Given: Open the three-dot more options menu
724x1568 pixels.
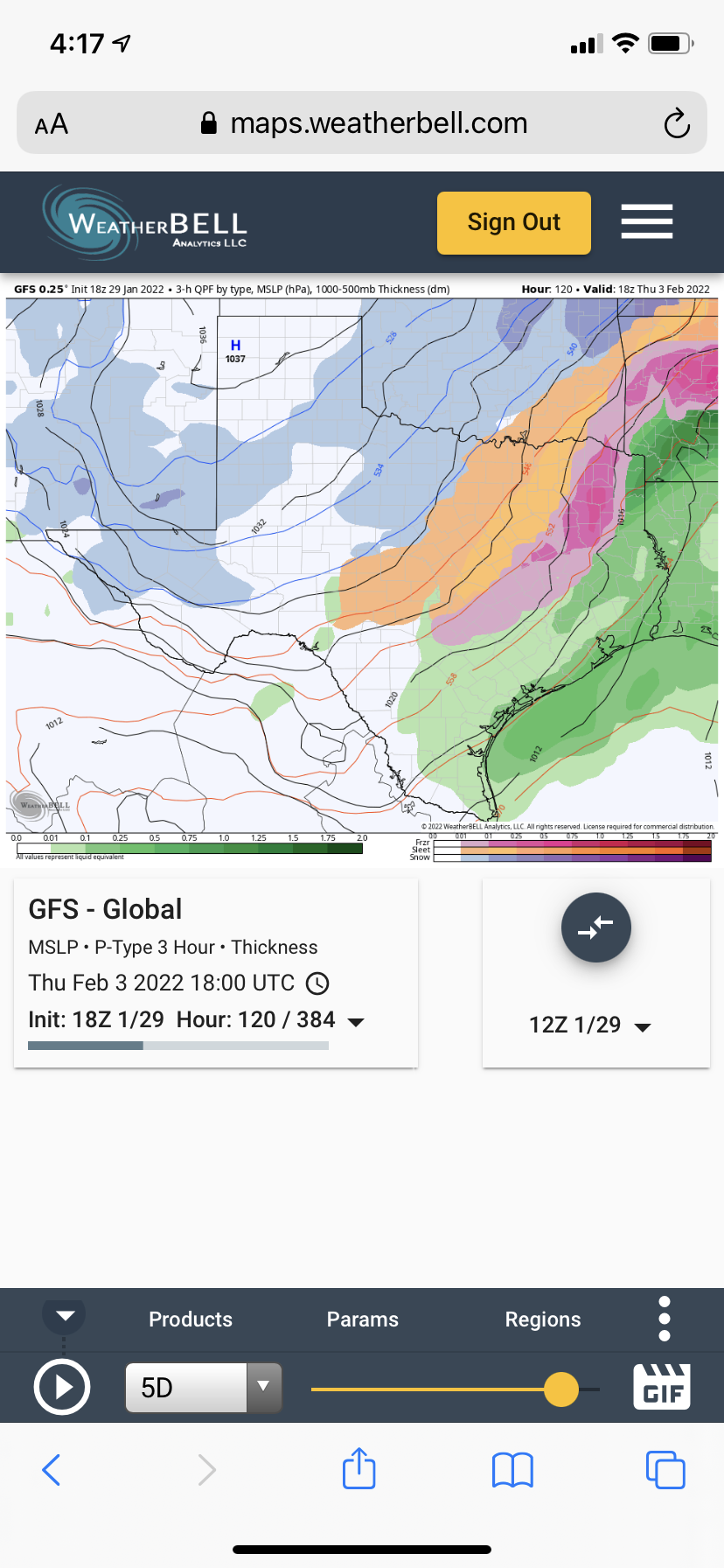Looking at the screenshot, I should click(x=665, y=1319).
